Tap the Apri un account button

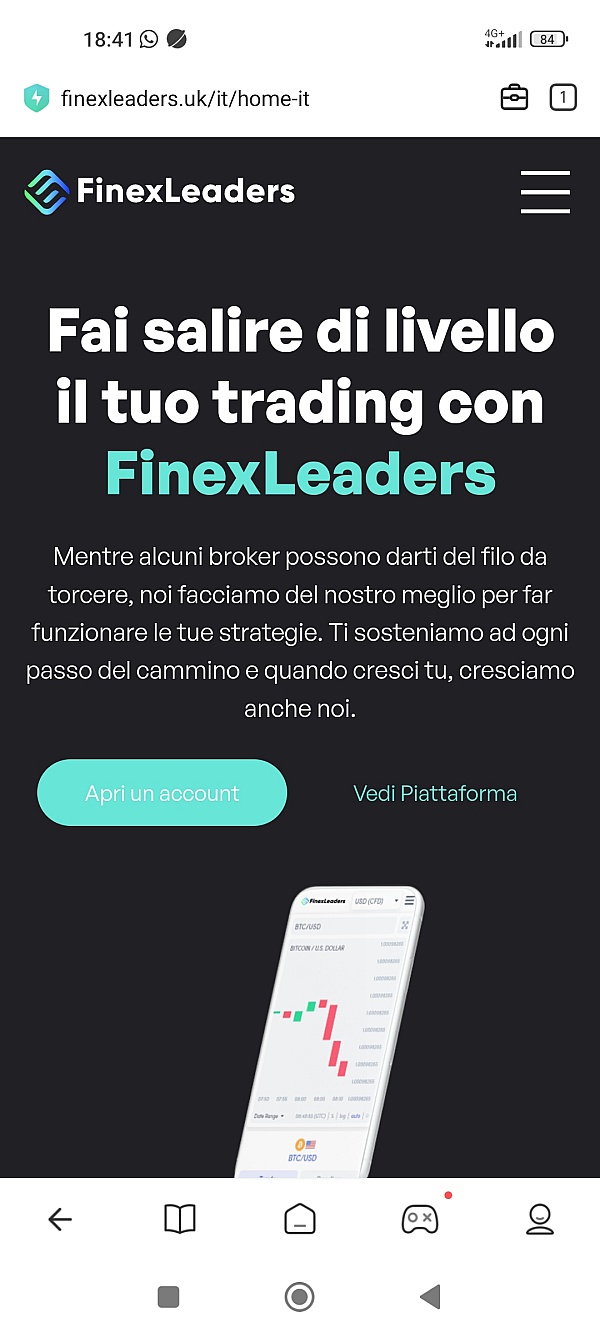coord(162,793)
